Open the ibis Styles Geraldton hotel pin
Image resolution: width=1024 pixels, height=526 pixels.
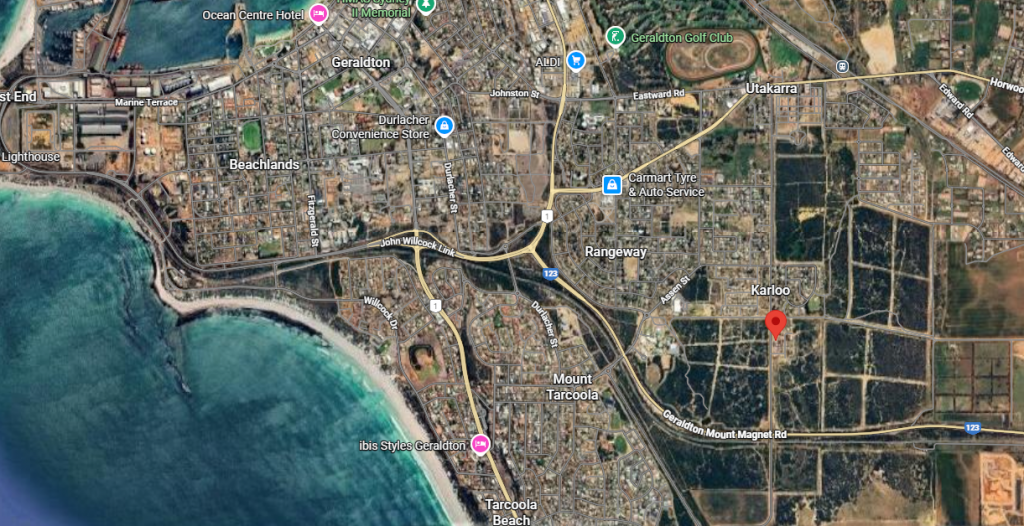click(x=480, y=444)
